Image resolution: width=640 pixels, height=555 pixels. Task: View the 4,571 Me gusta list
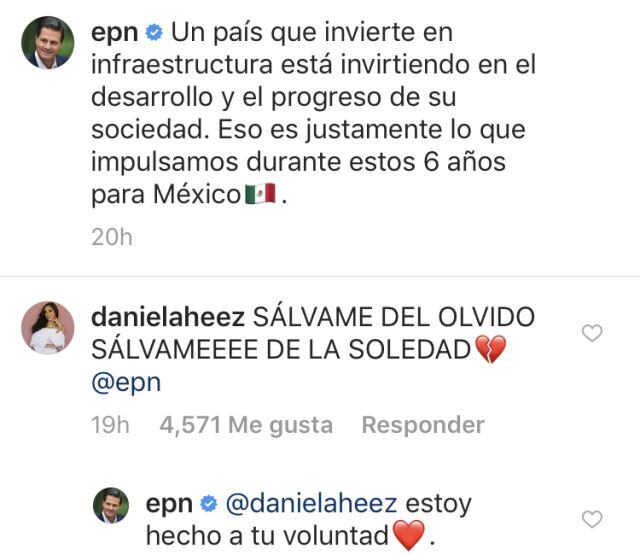(246, 425)
